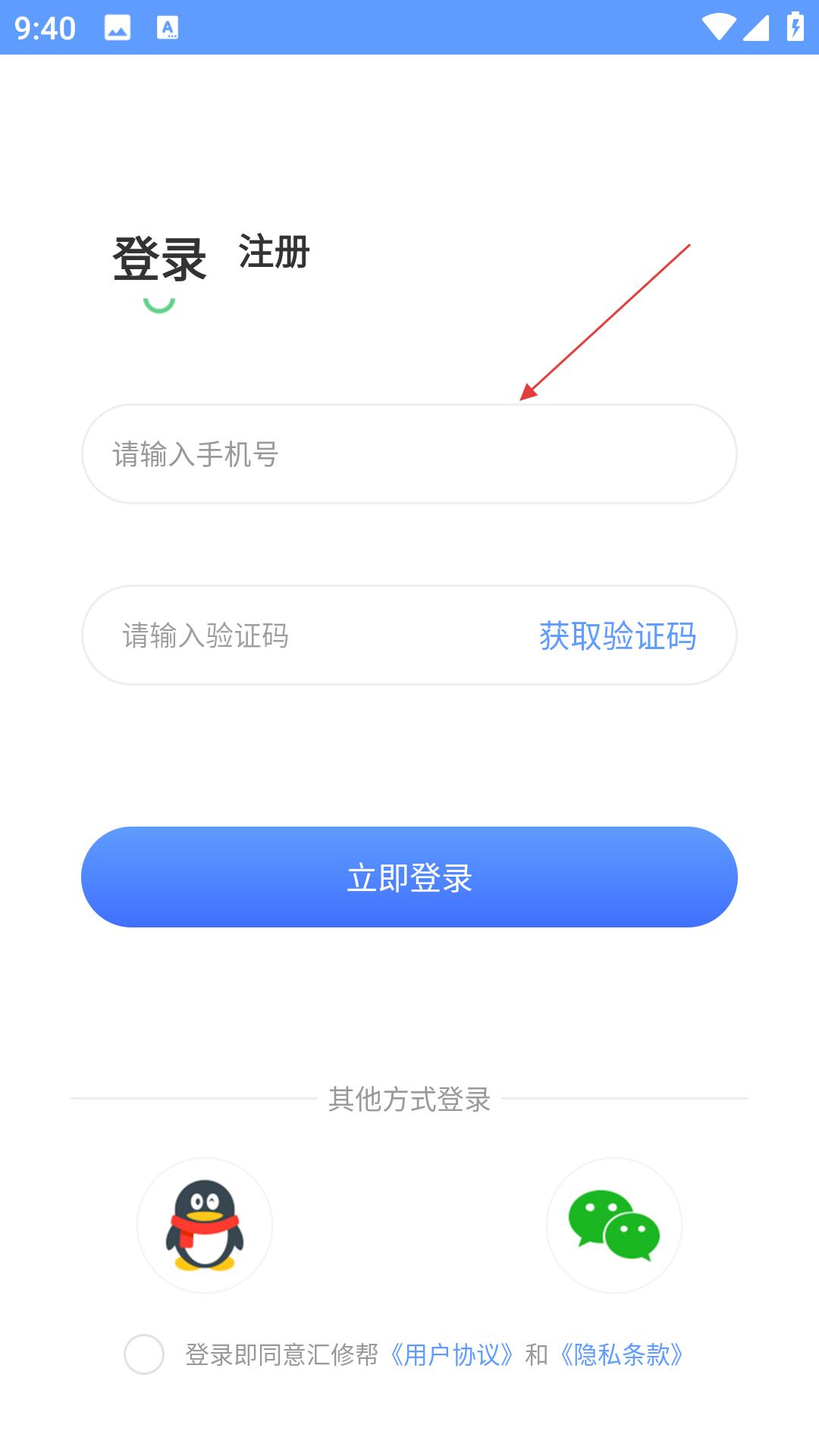Check the agreement consent circle
819x1456 pixels.
pos(144,1354)
